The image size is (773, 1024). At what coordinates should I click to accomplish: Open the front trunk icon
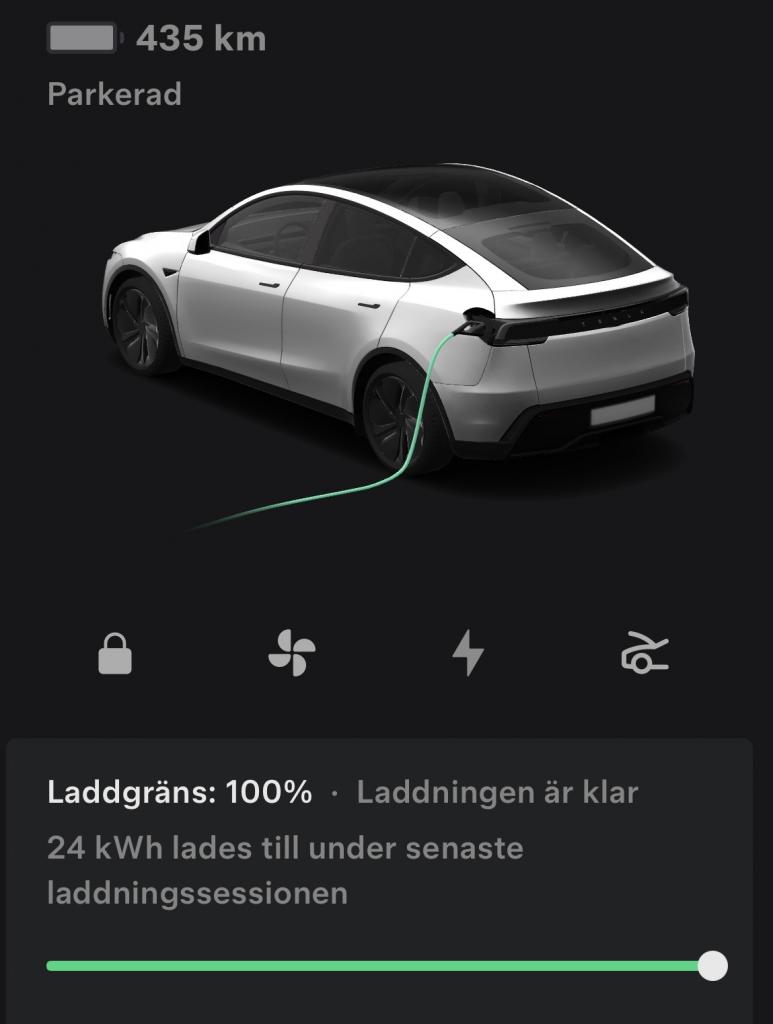click(x=645, y=655)
